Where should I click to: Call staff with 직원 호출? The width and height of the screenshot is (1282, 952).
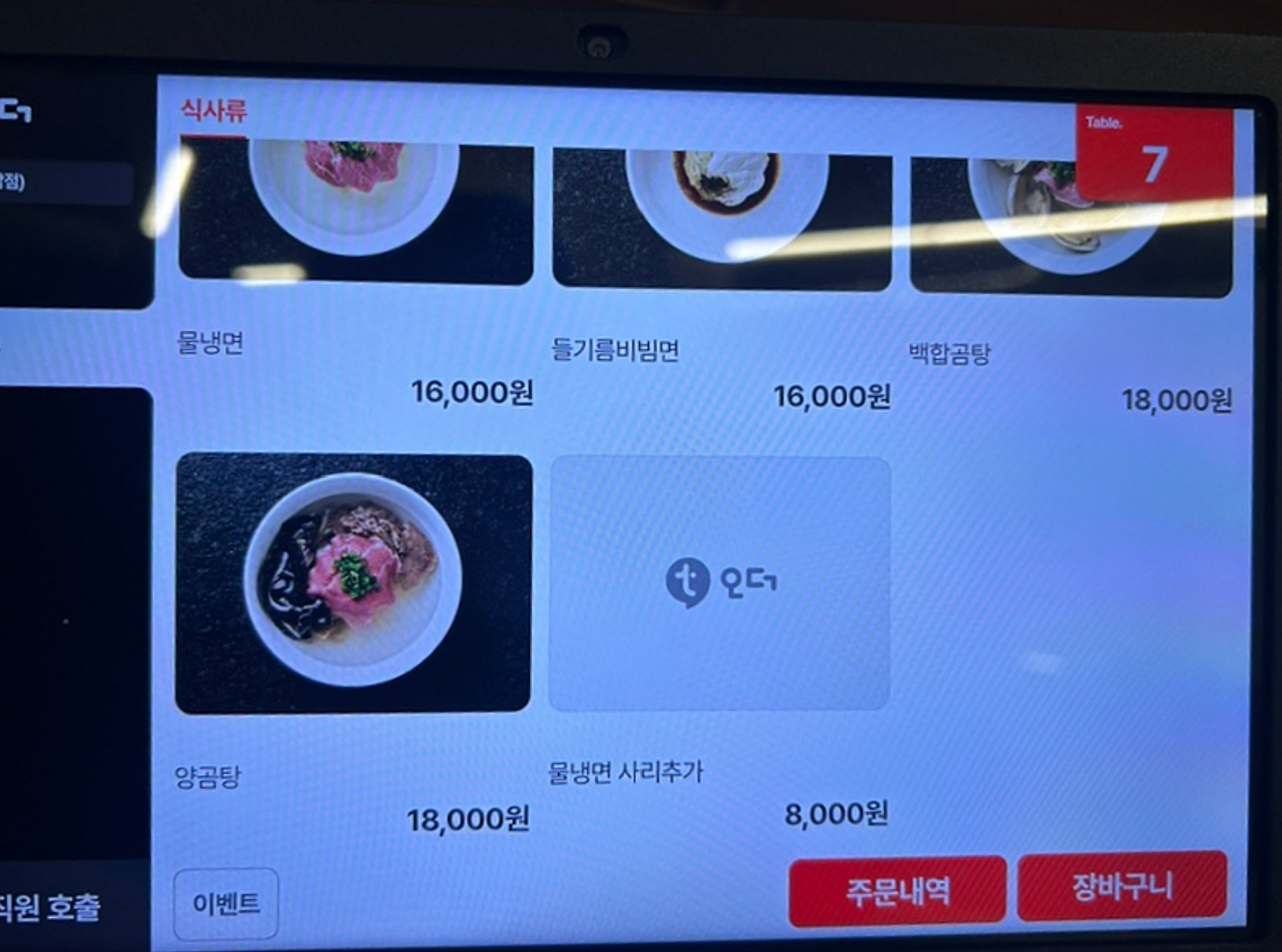(x=51, y=907)
